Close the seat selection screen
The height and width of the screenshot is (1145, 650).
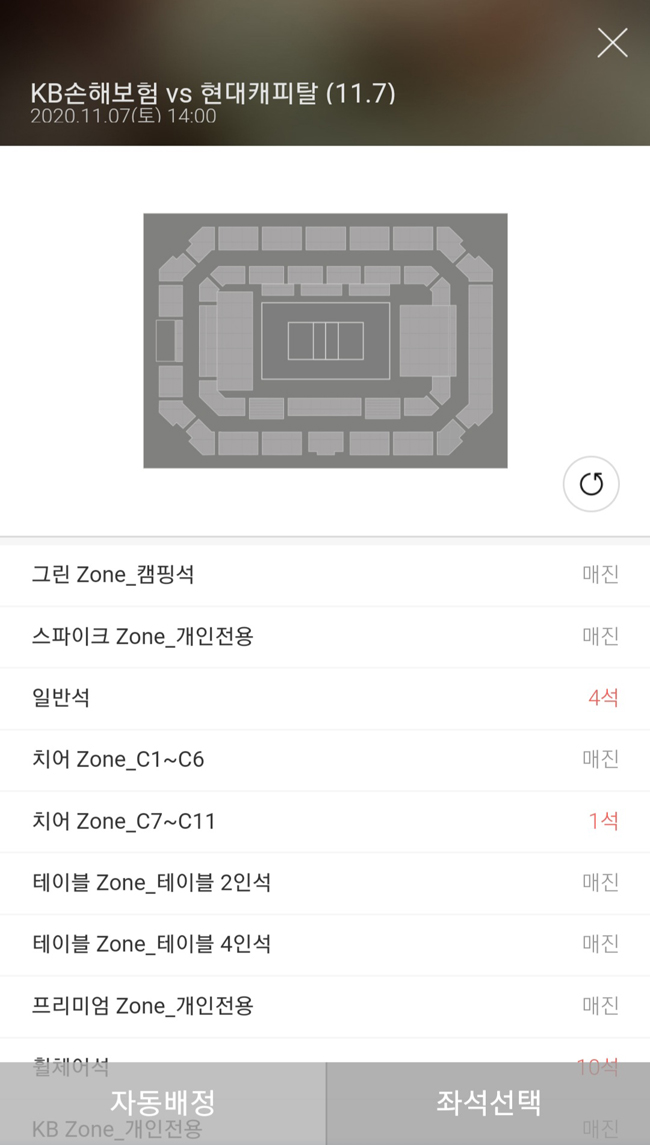(x=612, y=43)
